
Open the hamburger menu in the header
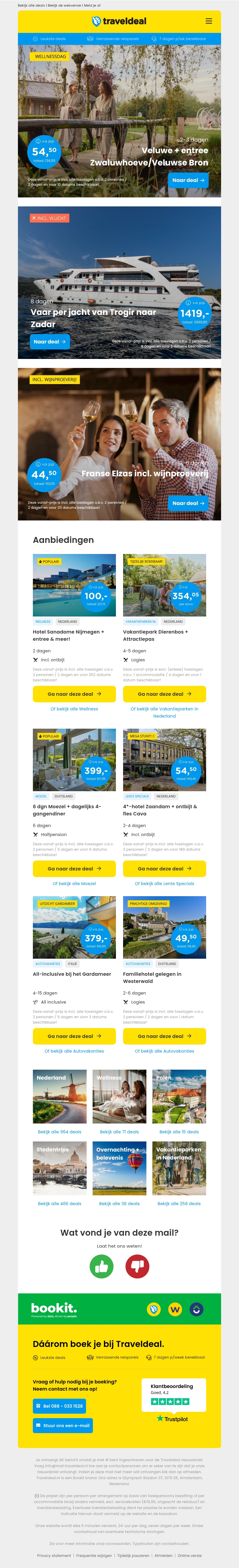pyautogui.click(x=209, y=21)
